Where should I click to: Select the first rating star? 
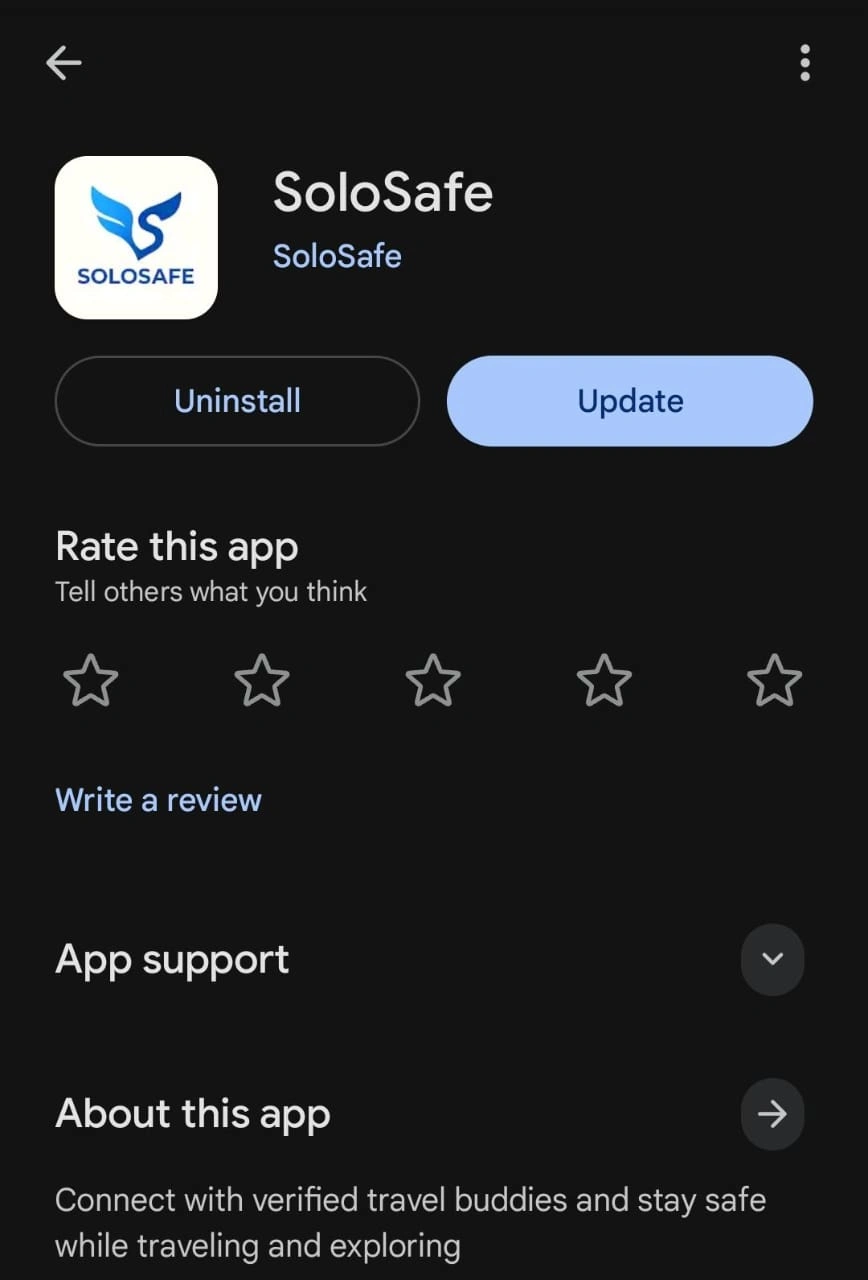pyautogui.click(x=90, y=680)
